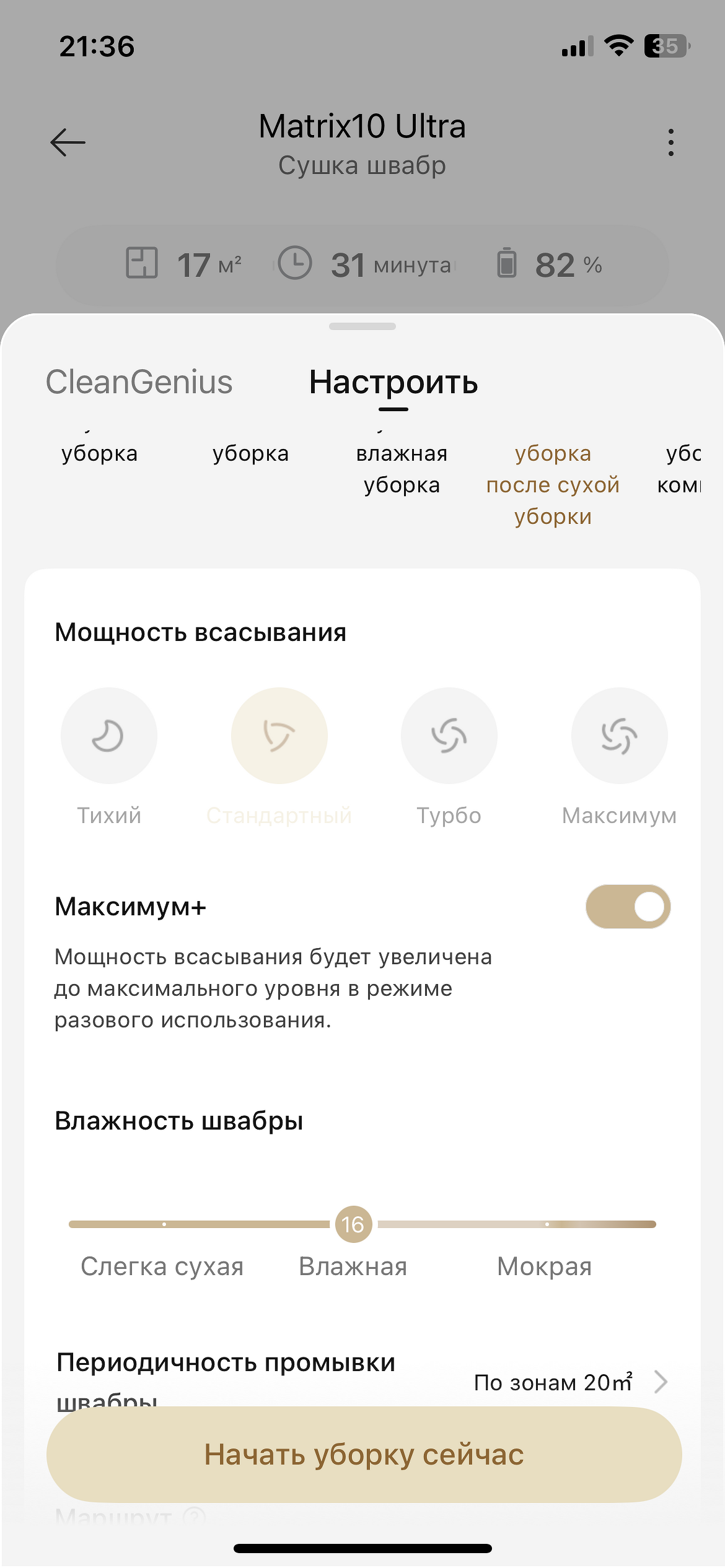Screen dimensions: 725x1568
Task: Switch to the CleanGenius tab
Action: tap(139, 381)
